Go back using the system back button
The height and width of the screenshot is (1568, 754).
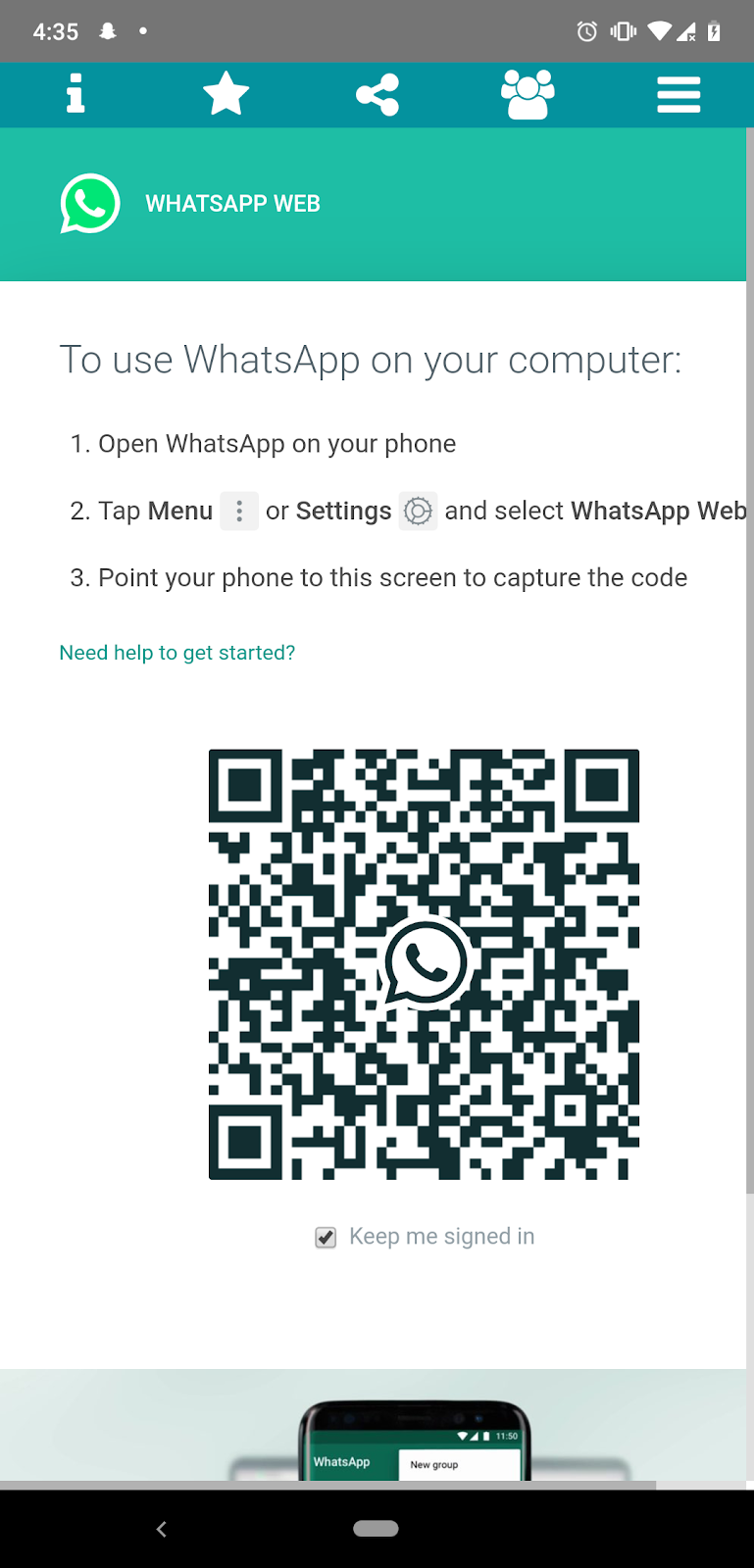(162, 1529)
